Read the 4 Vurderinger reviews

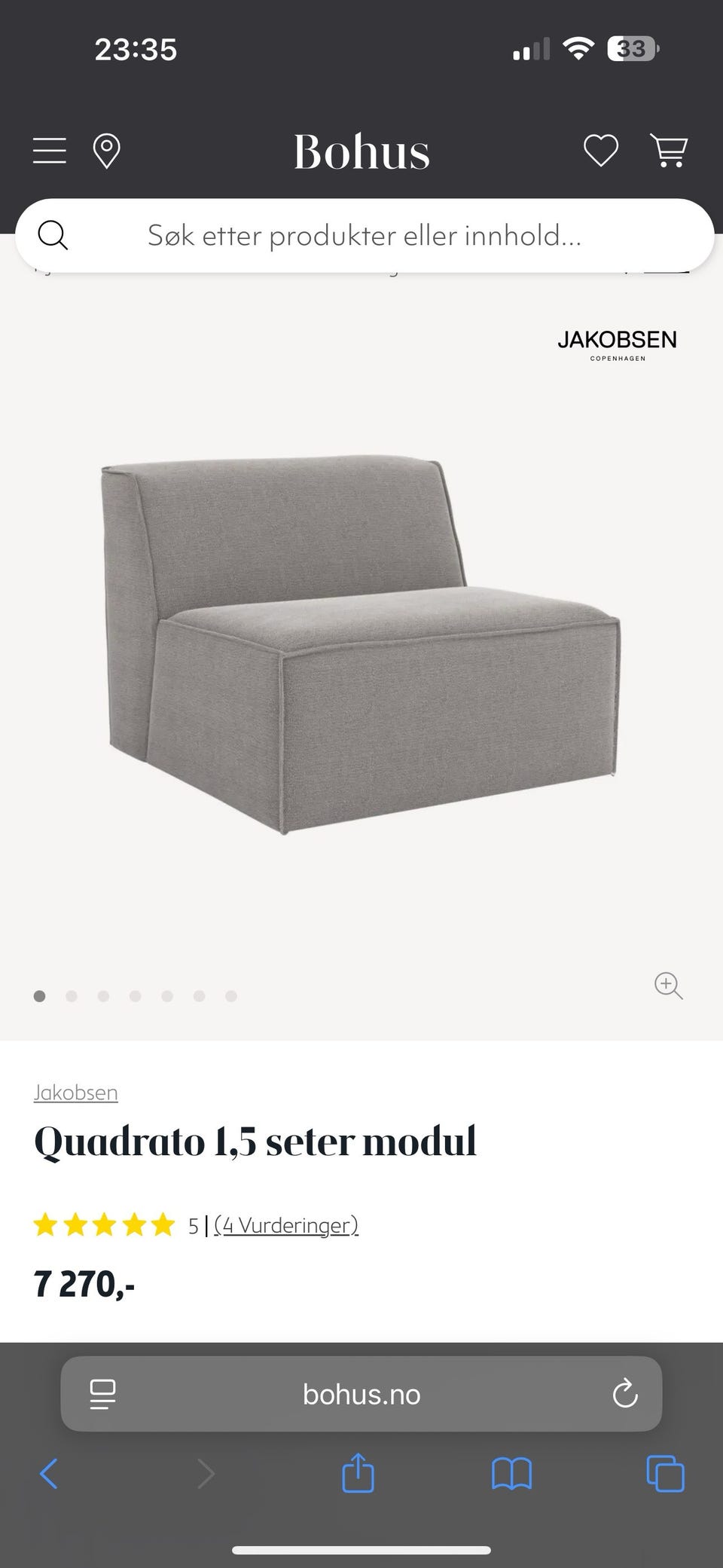click(x=286, y=1225)
